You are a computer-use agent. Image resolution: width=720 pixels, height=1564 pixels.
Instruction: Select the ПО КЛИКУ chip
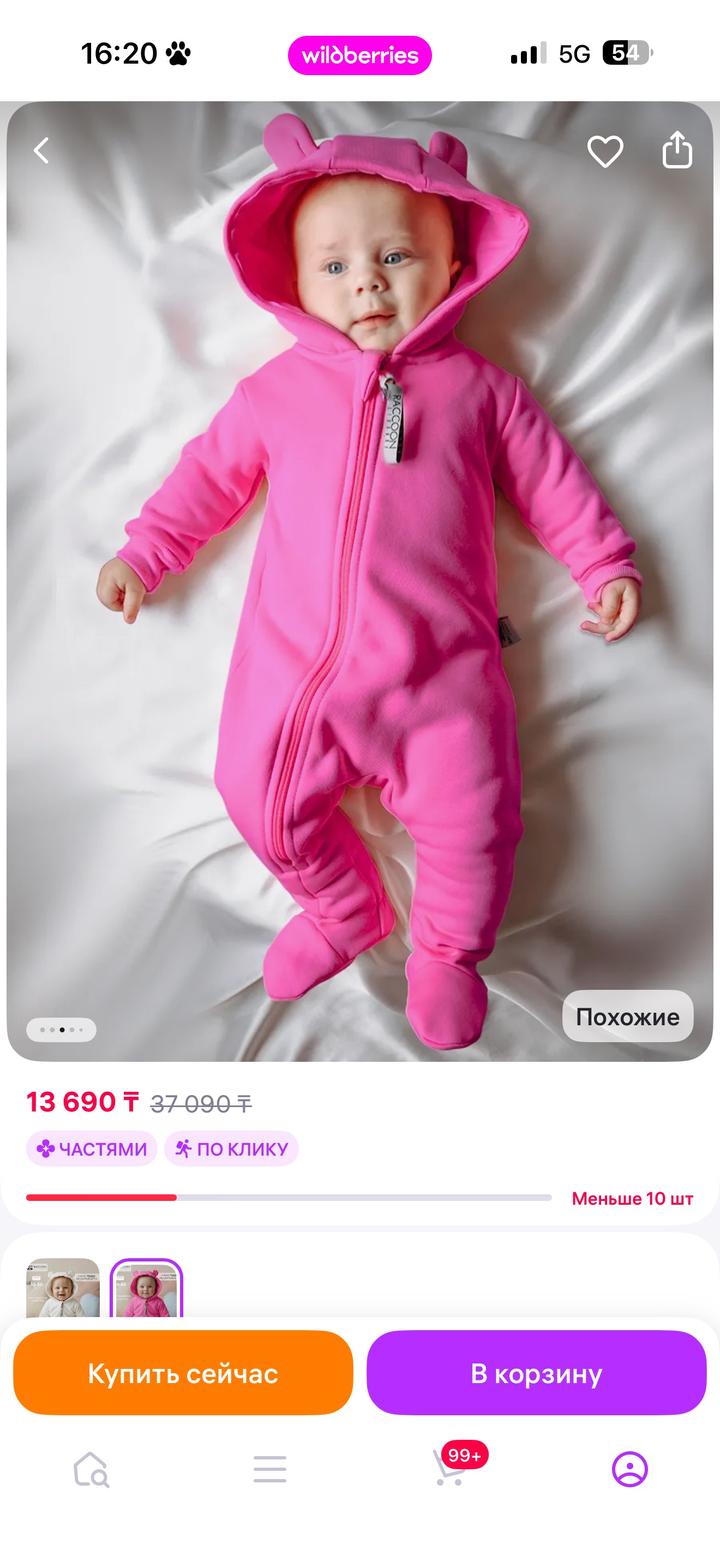click(231, 1149)
